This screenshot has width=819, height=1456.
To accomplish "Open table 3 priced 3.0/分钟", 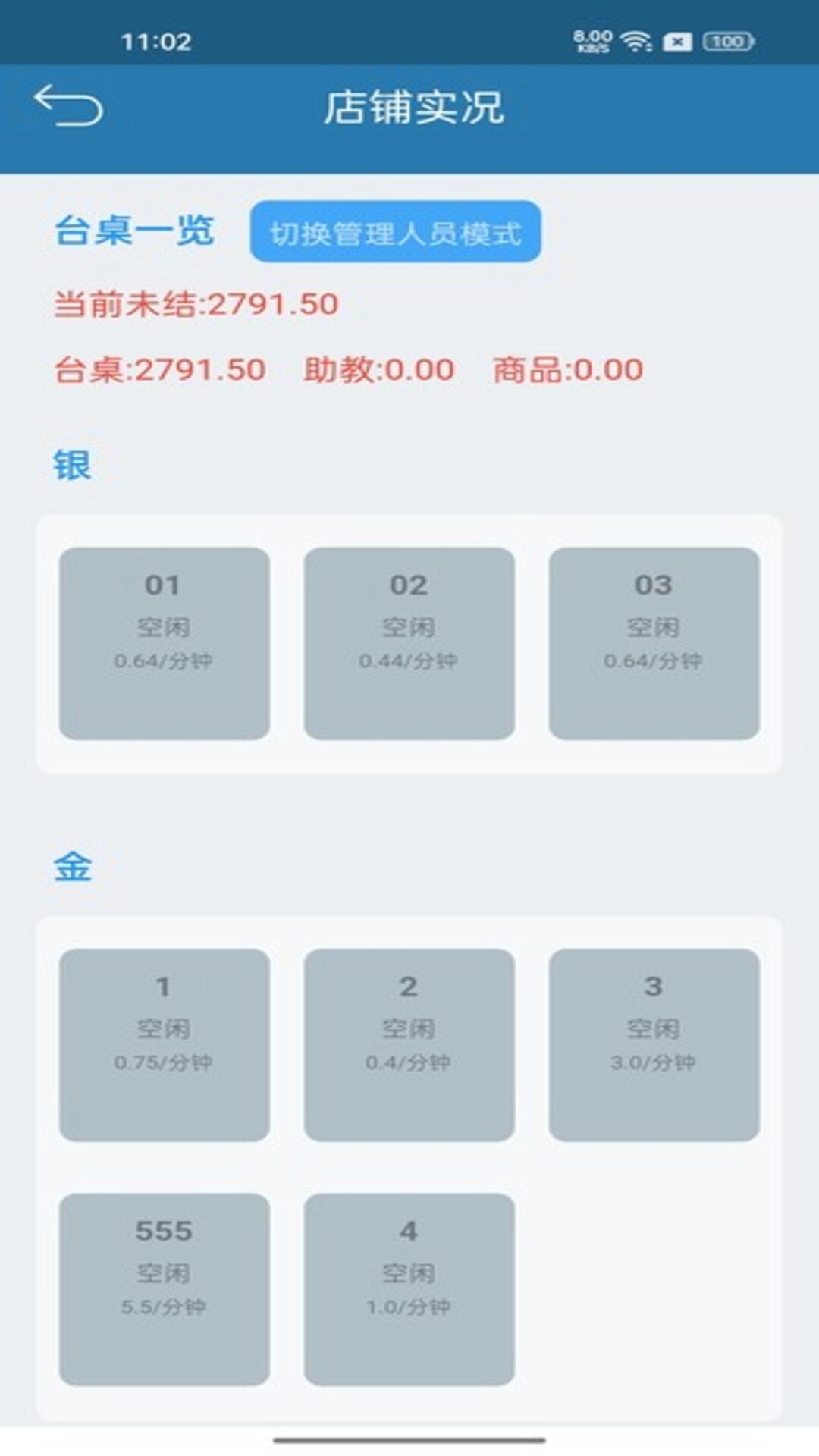I will [654, 1045].
